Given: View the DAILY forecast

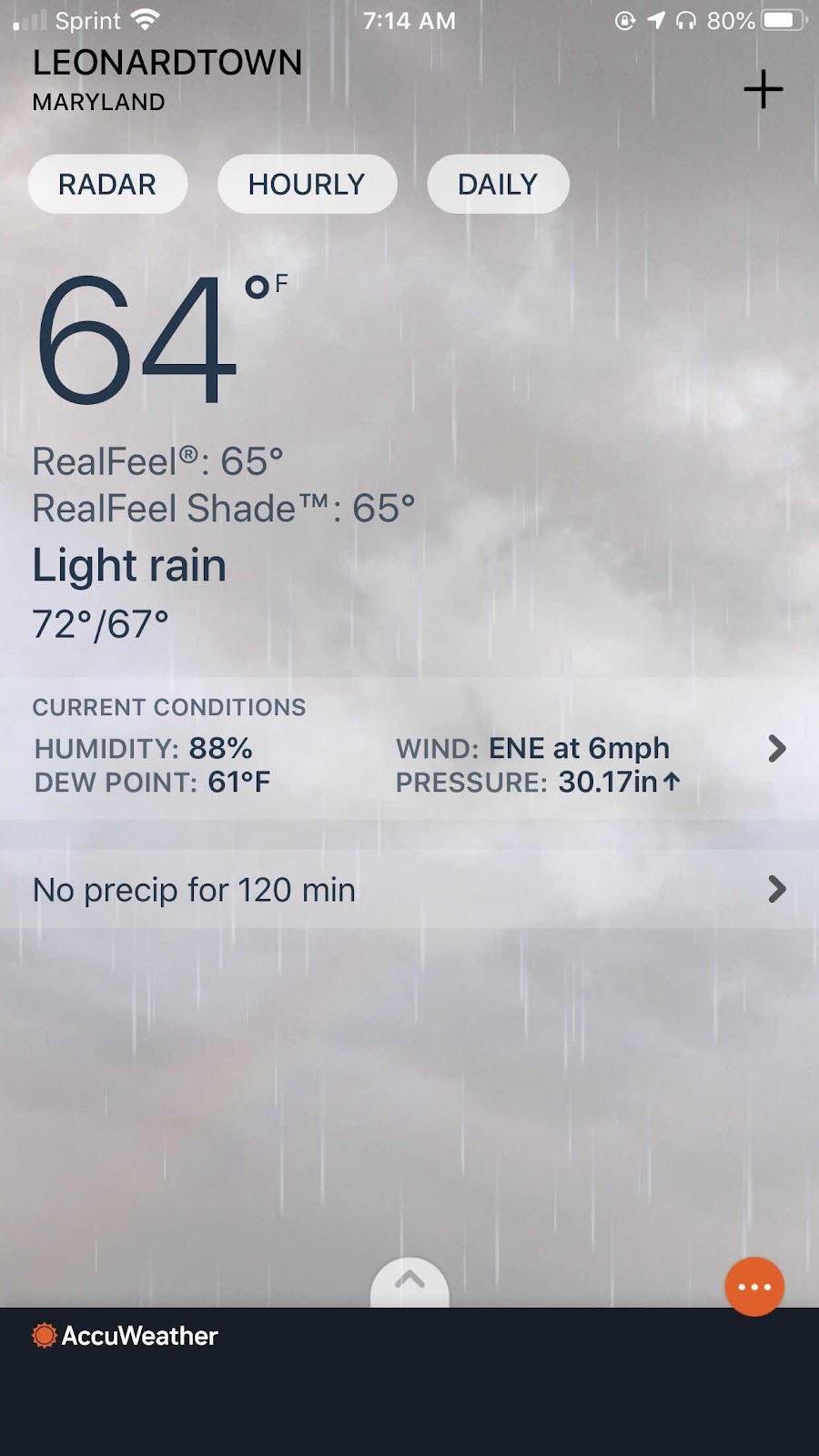Looking at the screenshot, I should [498, 185].
